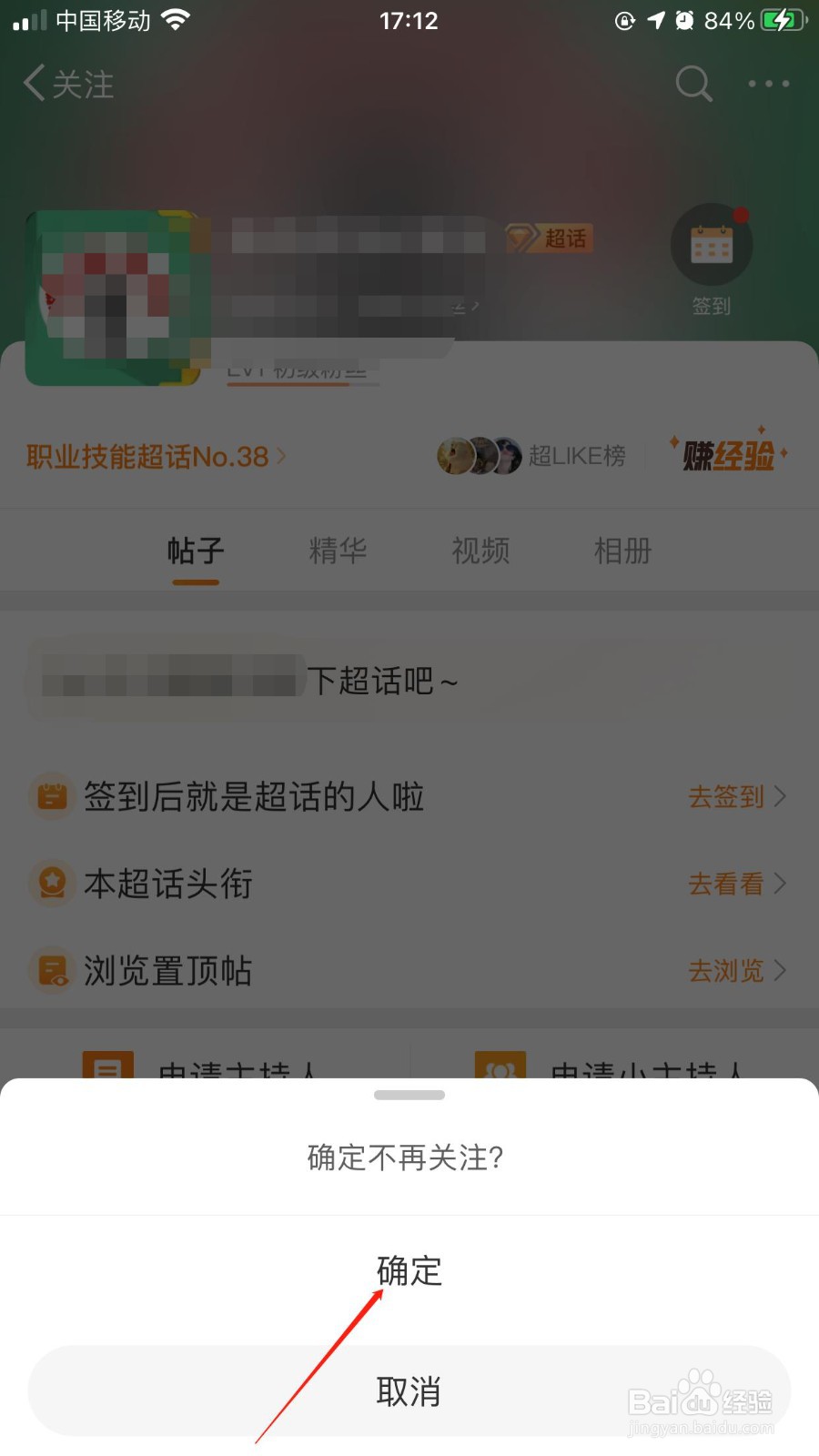Open 去浏览 pinned posts chevron
Viewport: 819px width, 1456px height.
tap(737, 970)
